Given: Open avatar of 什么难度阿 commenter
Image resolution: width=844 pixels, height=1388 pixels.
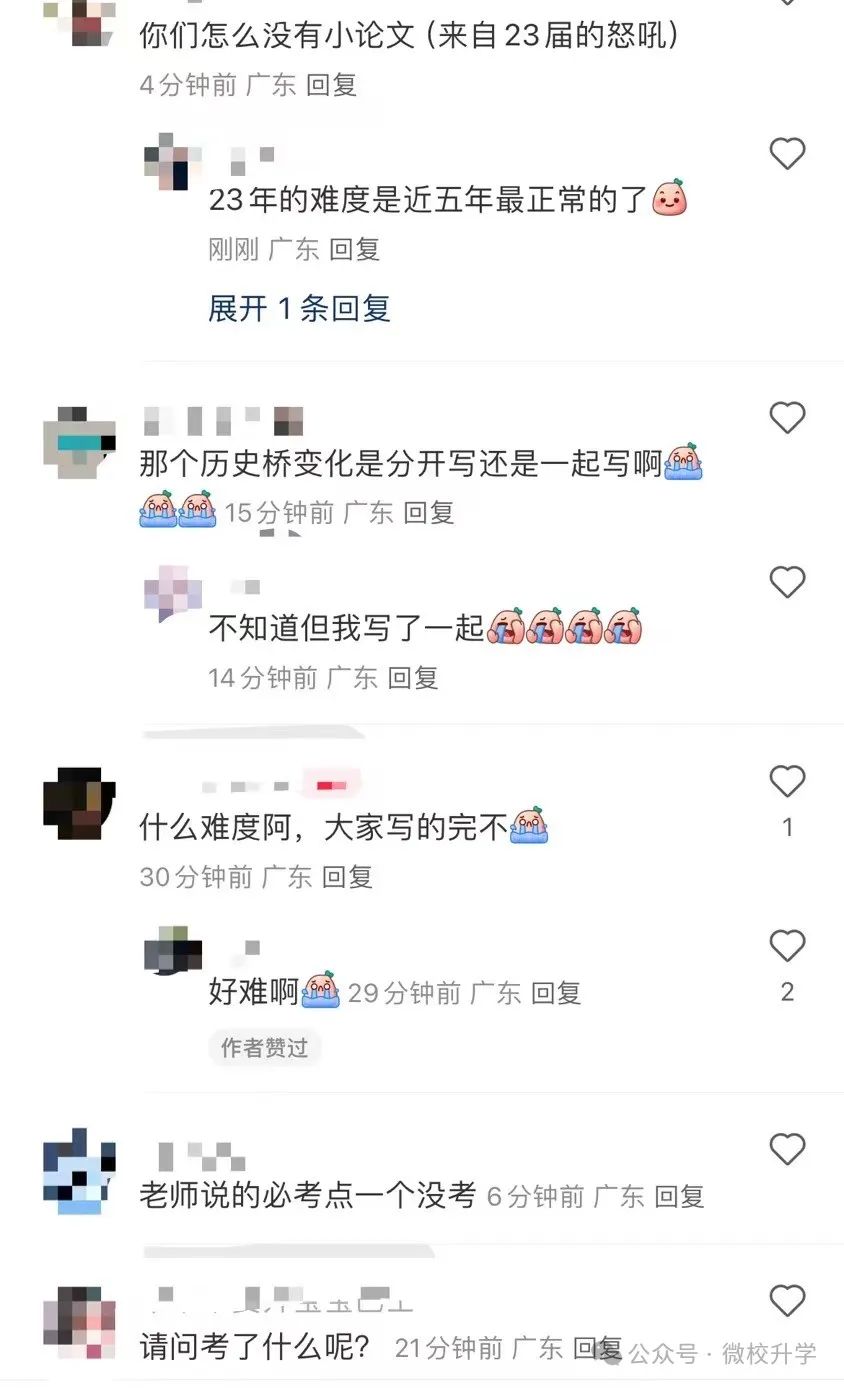Looking at the screenshot, I should click(79, 803).
